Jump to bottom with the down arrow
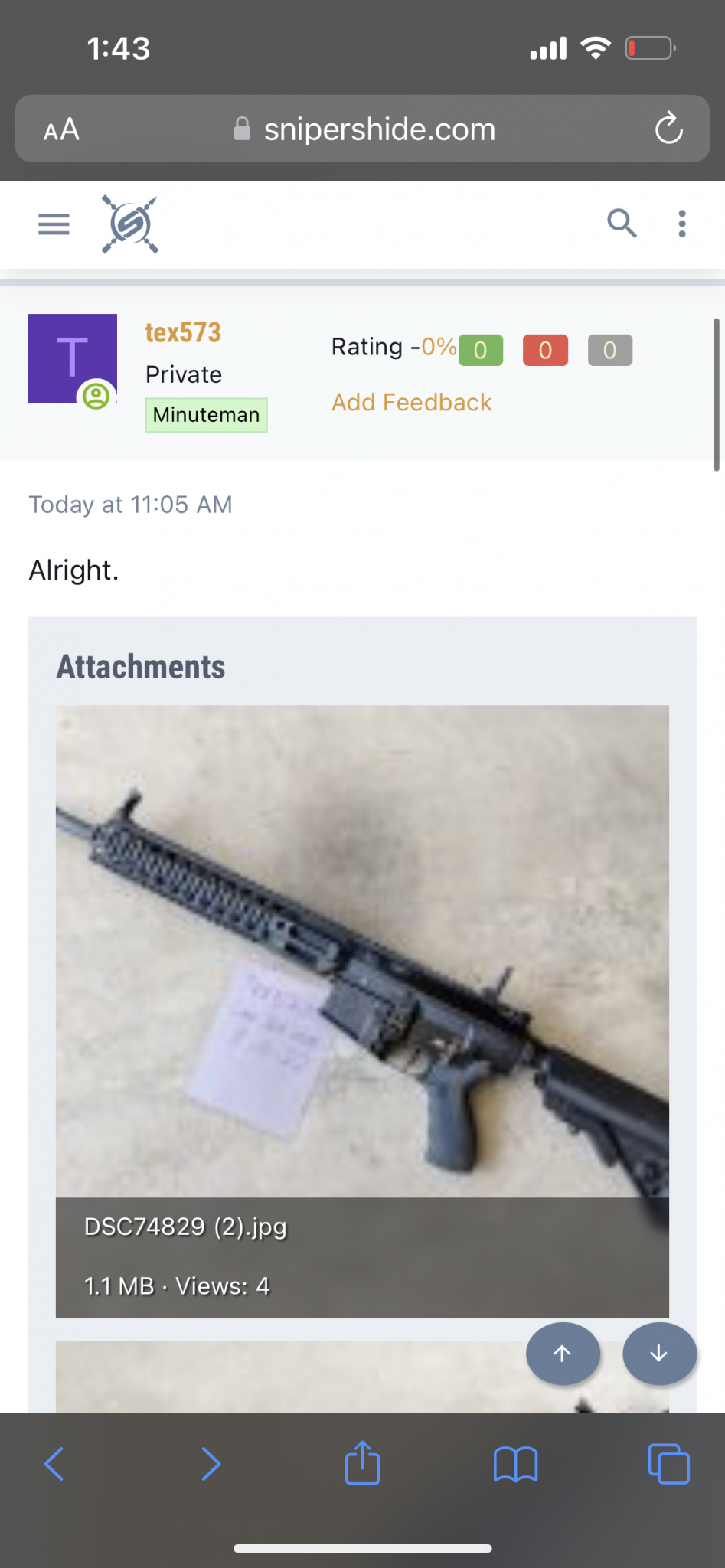This screenshot has height=1568, width=725. pos(659,1354)
